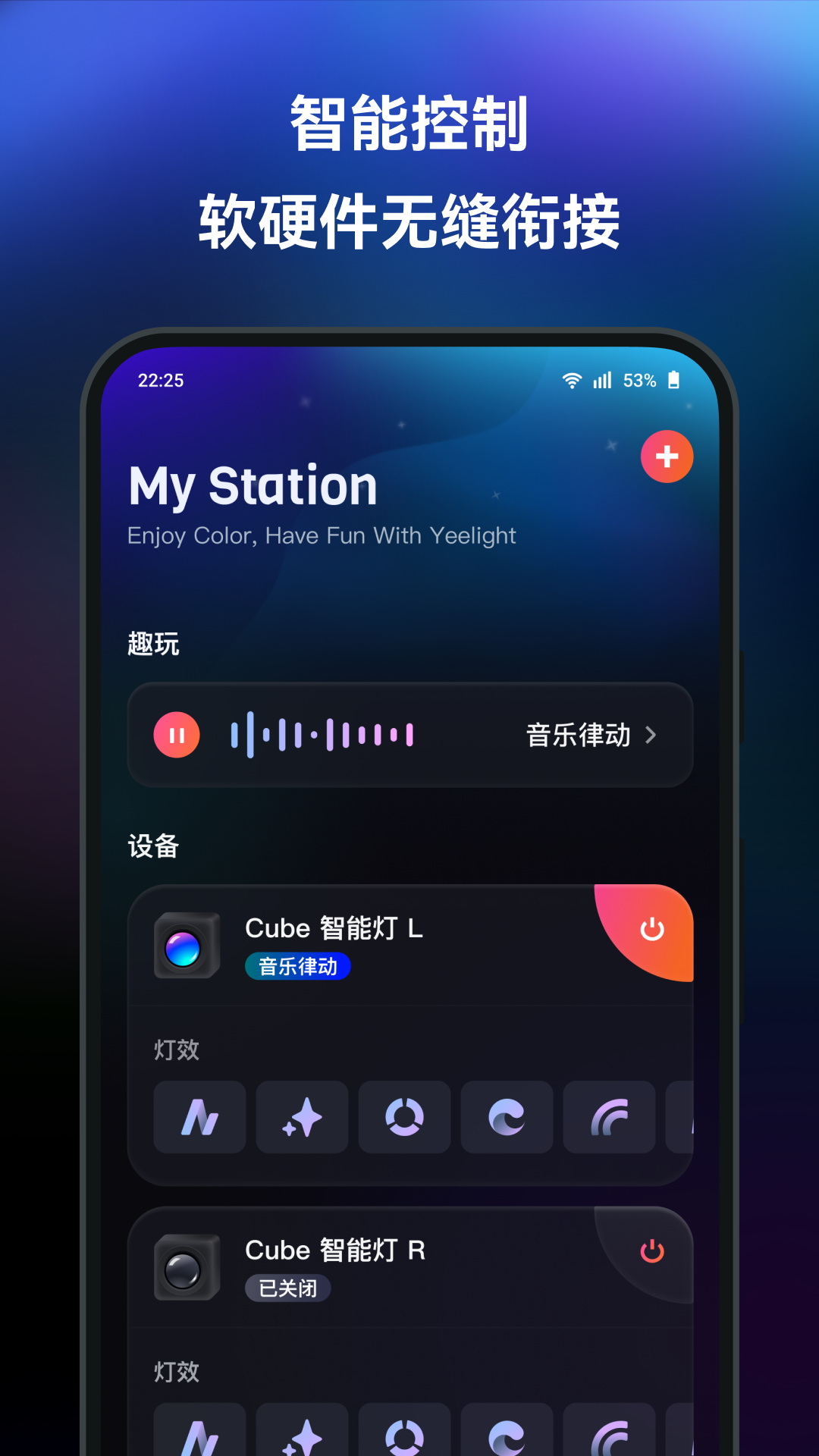
Task: Expand more light effects for Cube 智能灯 L
Action: pyautogui.click(x=681, y=1117)
